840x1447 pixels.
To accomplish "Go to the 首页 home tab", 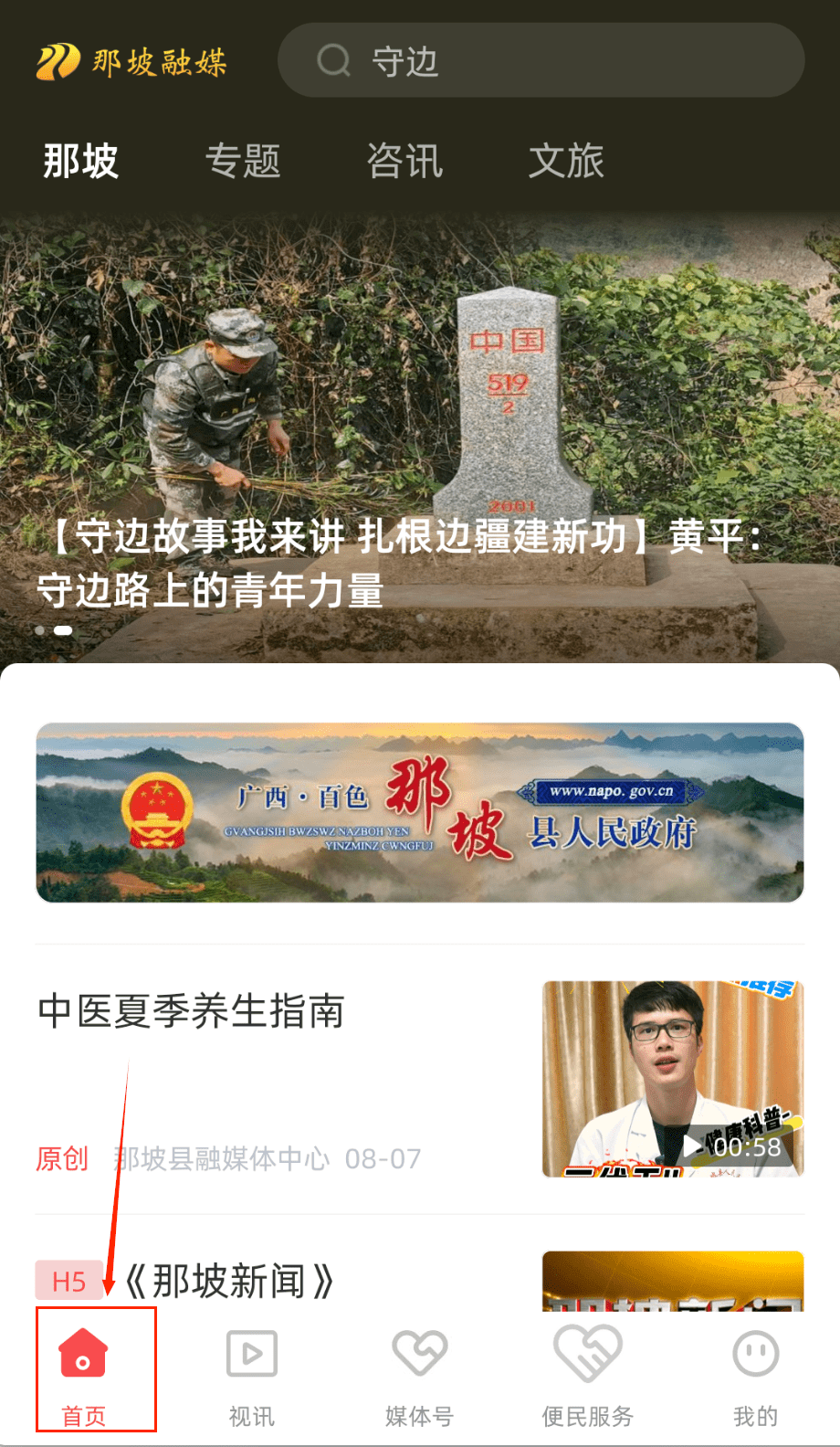I will coord(84,1376).
